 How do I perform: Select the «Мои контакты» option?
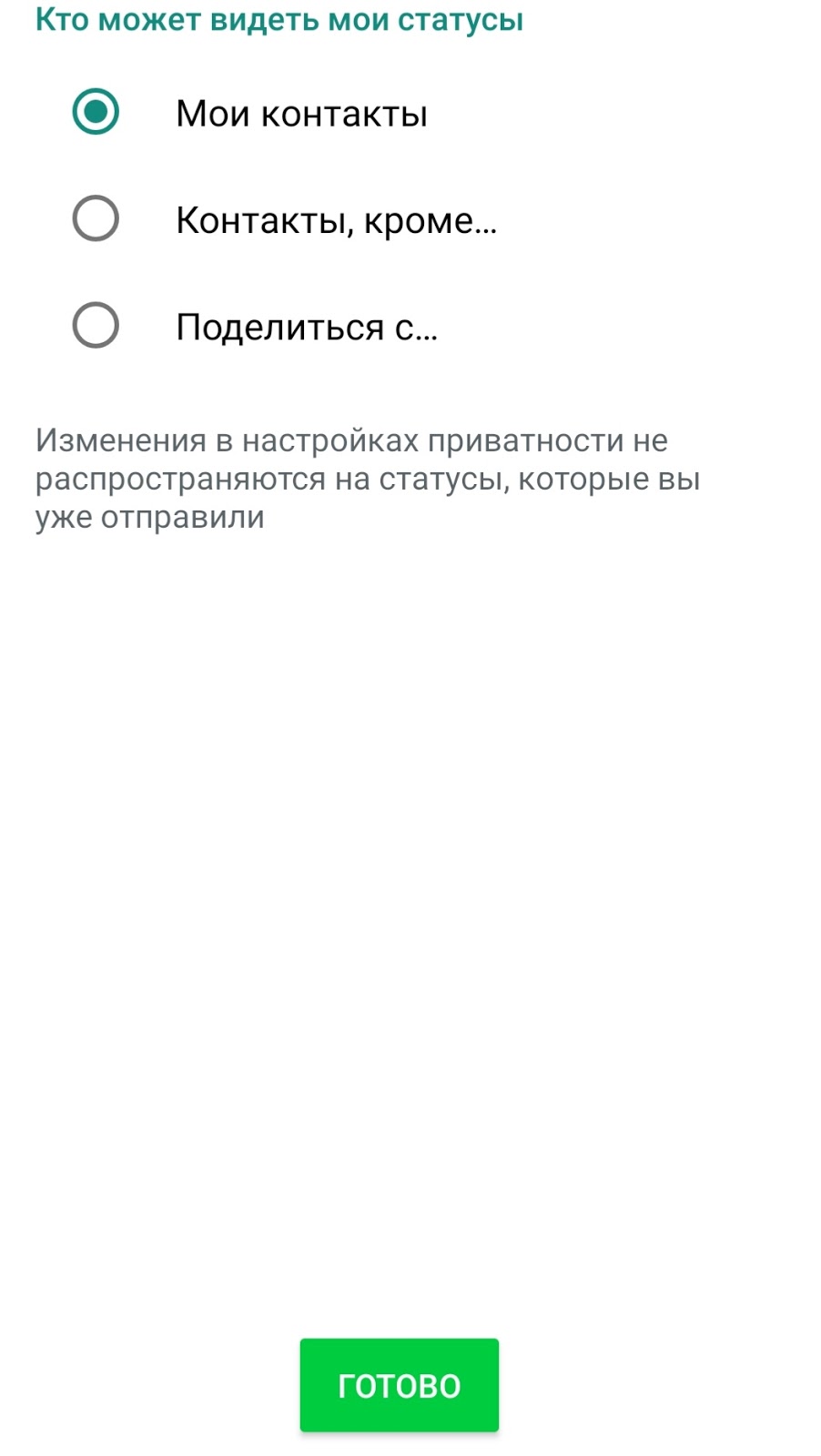[x=96, y=112]
